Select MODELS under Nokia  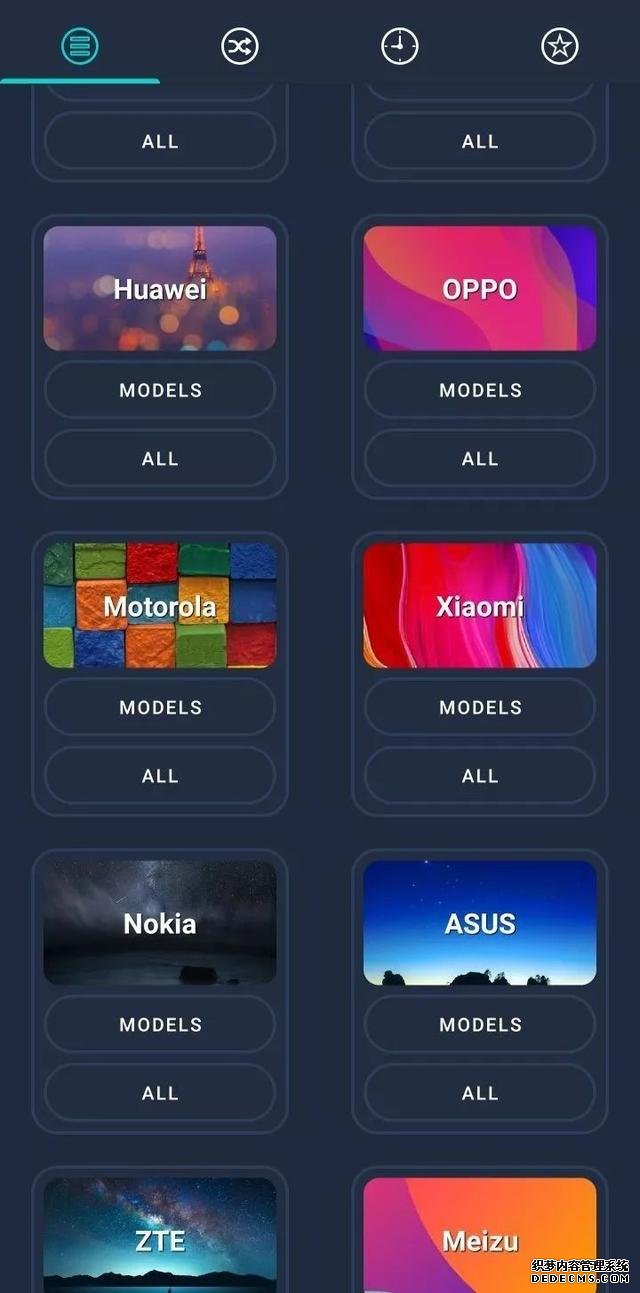click(x=160, y=1024)
